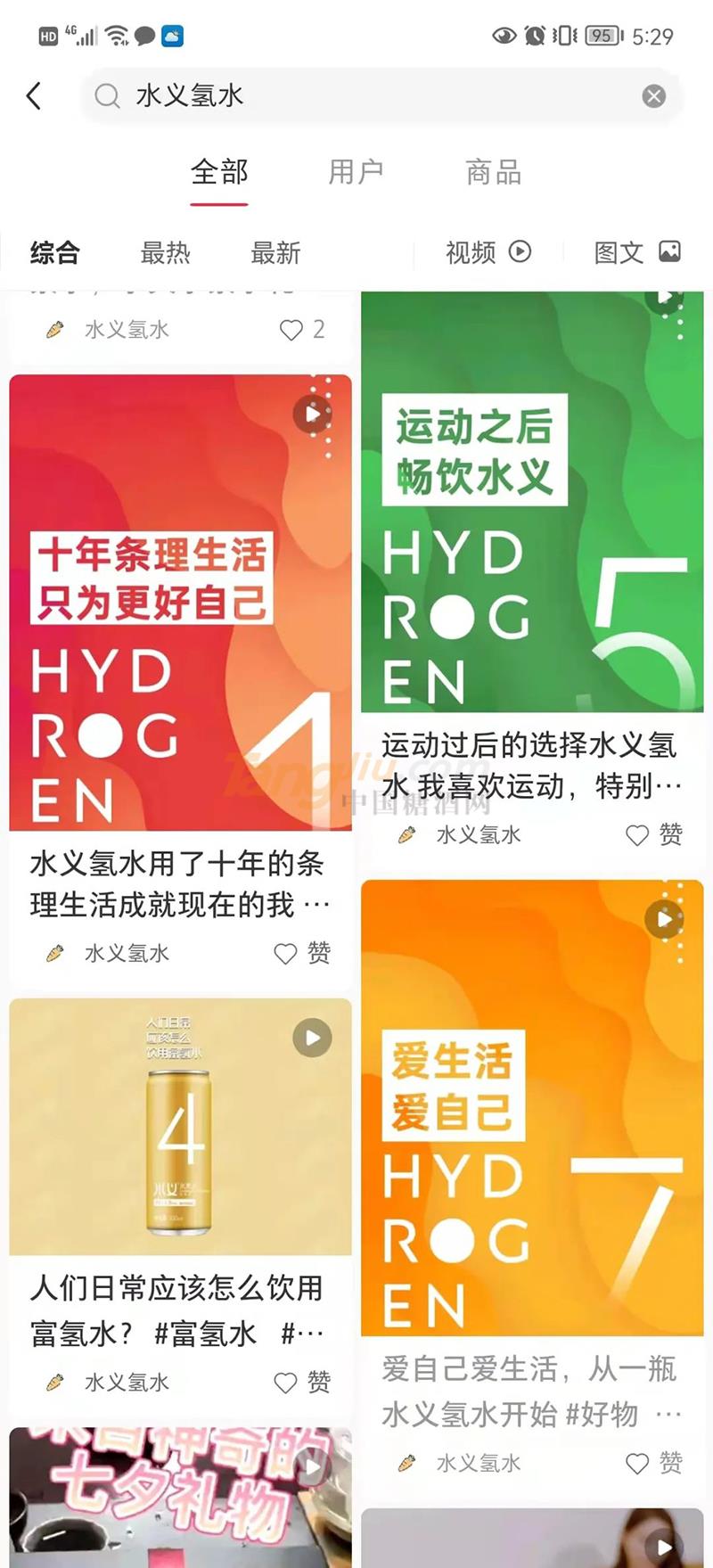
Task: Switch to the 商品 tab
Action: 493,171
